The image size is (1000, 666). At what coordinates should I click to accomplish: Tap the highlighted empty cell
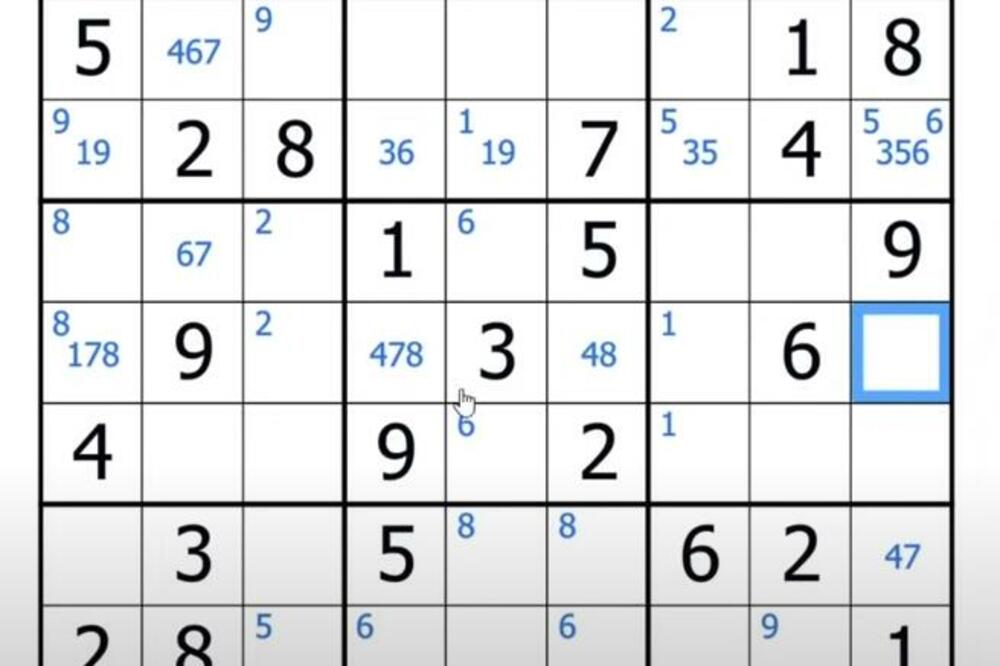pos(901,353)
